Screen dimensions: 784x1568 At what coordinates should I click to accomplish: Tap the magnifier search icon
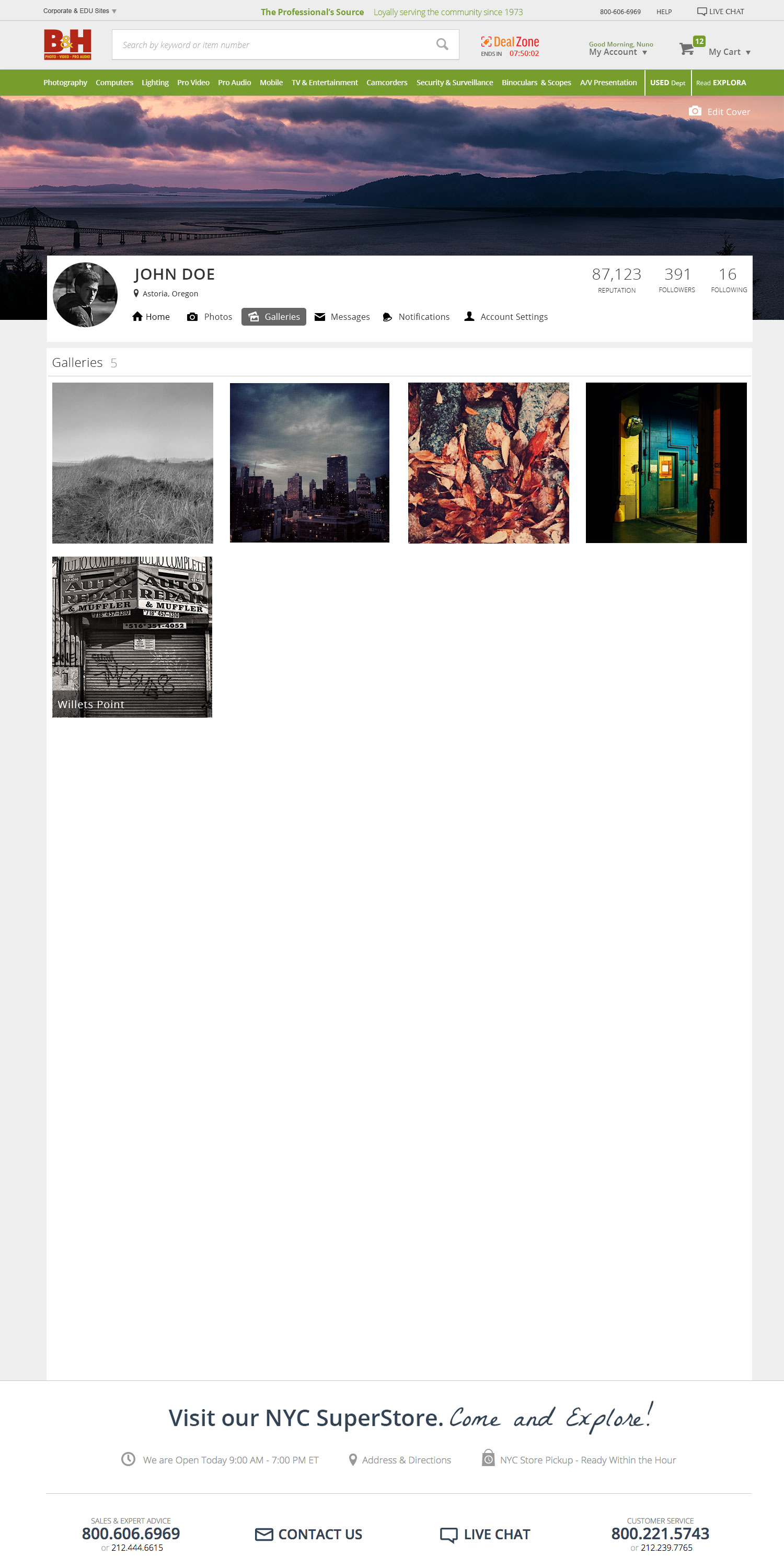pos(442,44)
